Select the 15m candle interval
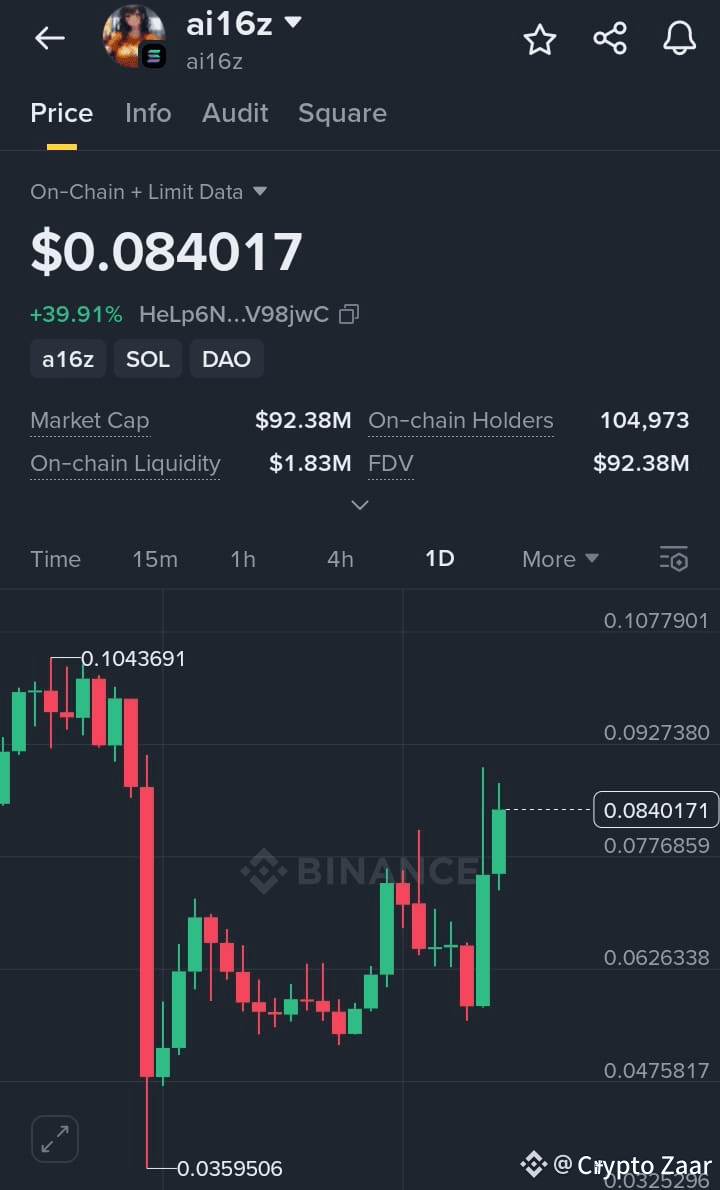Screen dimensions: 720x1190 tap(155, 559)
